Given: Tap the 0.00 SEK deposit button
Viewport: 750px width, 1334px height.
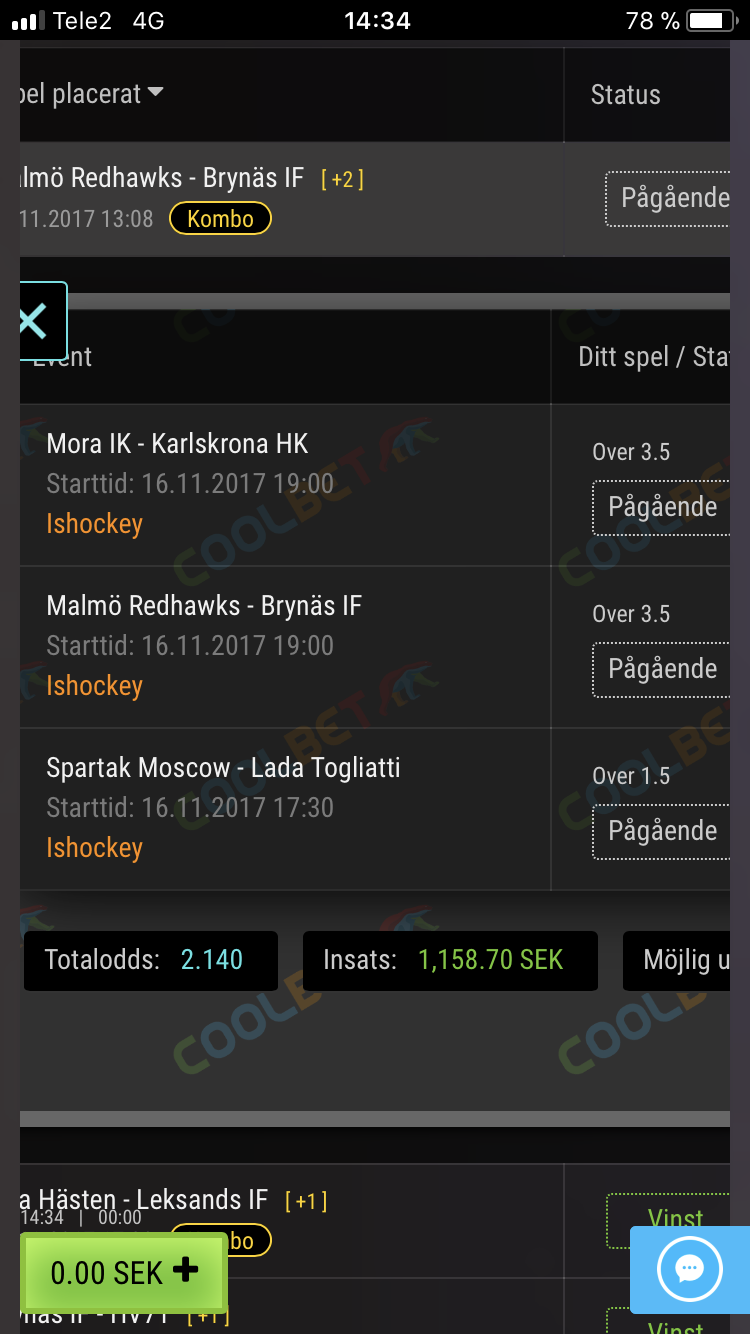Looking at the screenshot, I should (124, 1272).
